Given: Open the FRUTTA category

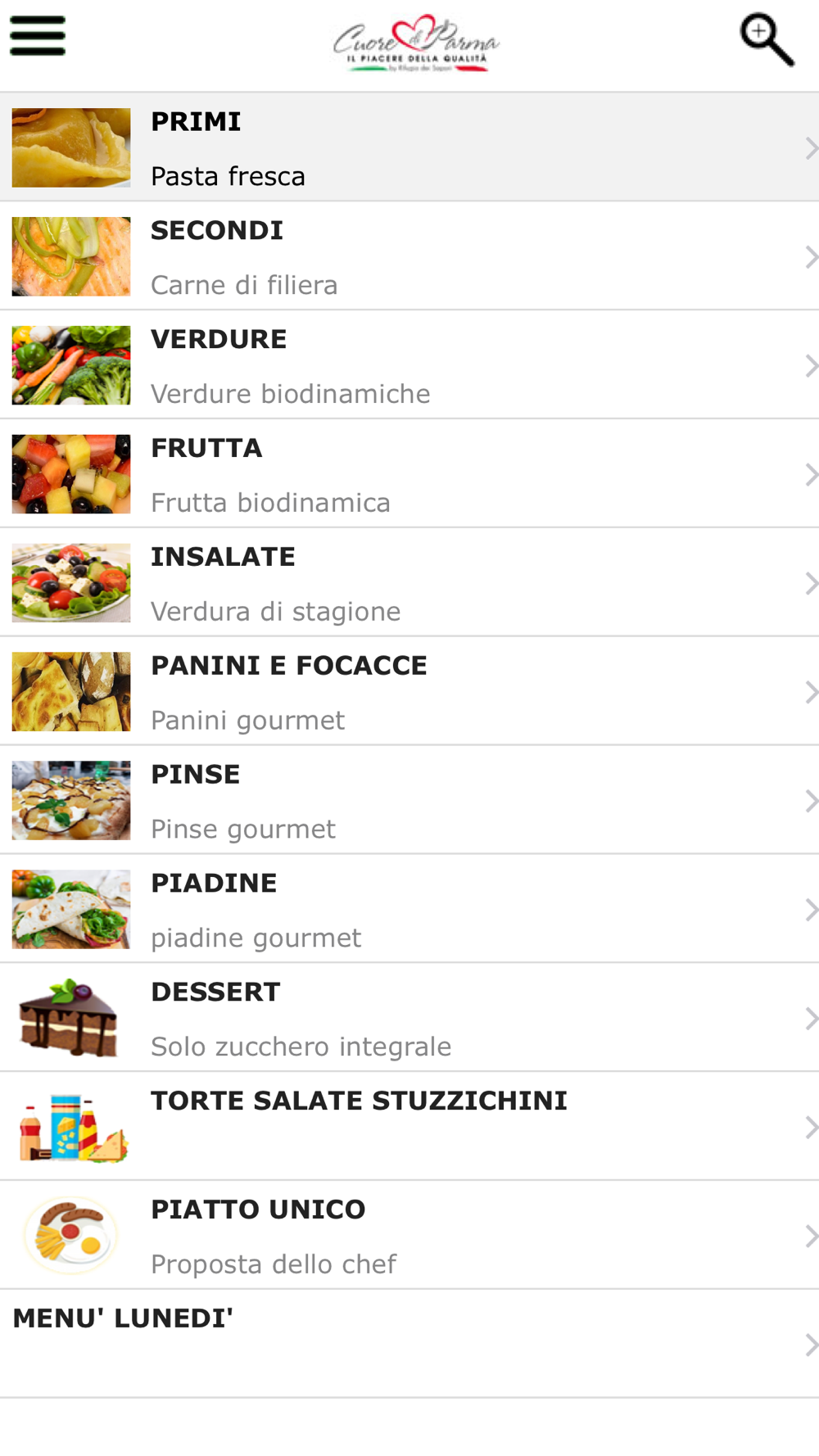Looking at the screenshot, I should point(409,474).
